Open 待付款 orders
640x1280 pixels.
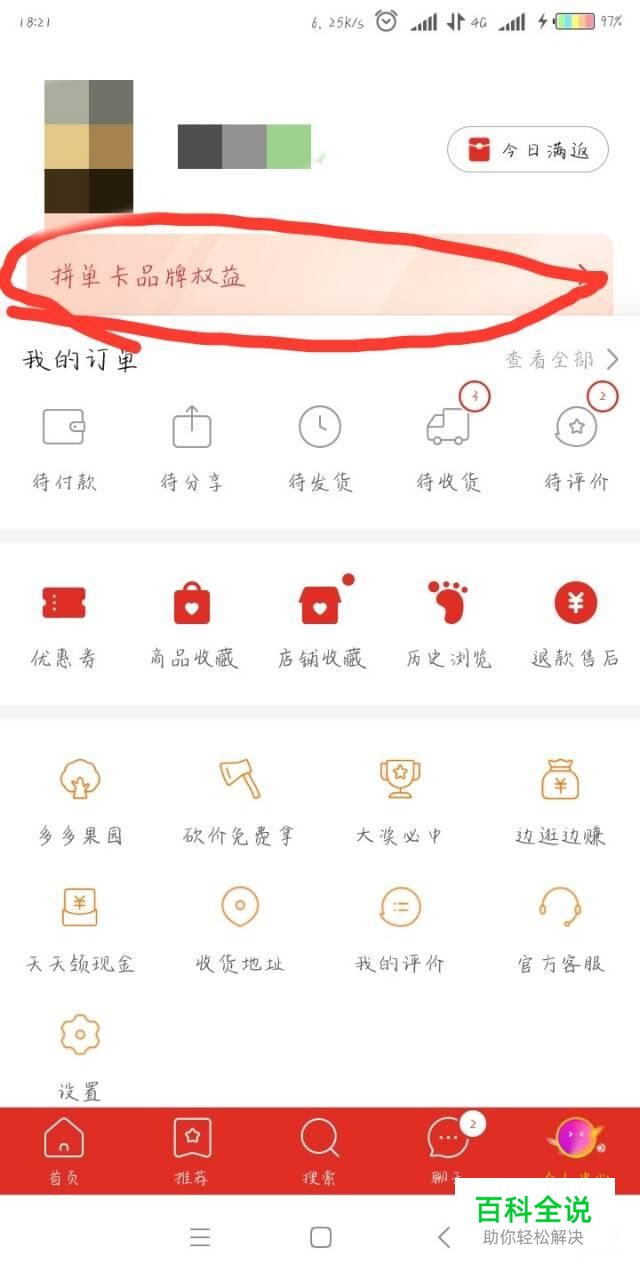(x=64, y=449)
